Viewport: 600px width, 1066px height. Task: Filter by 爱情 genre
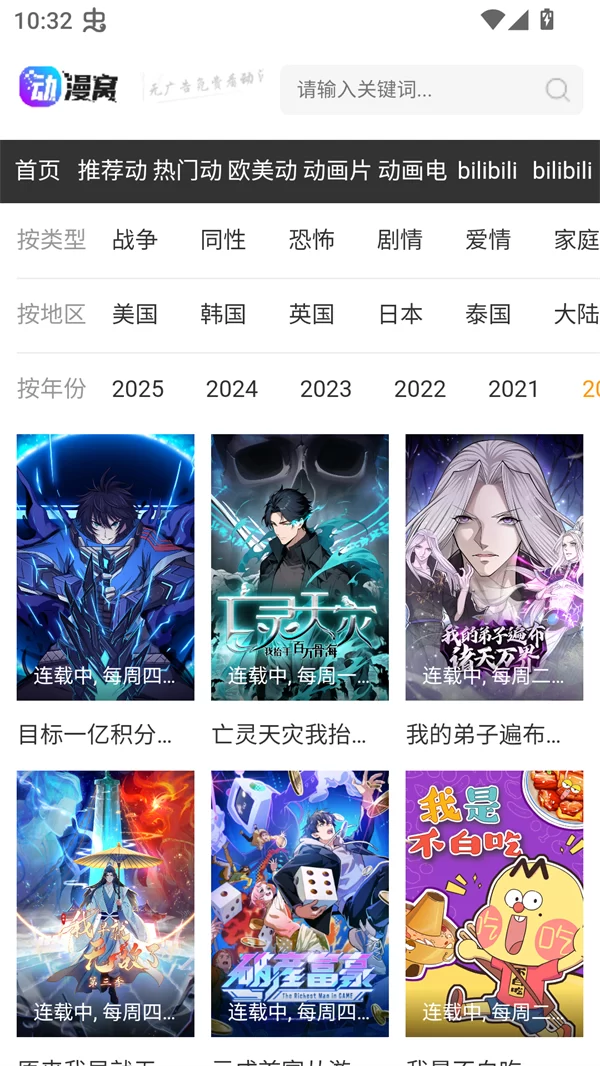pyautogui.click(x=488, y=240)
